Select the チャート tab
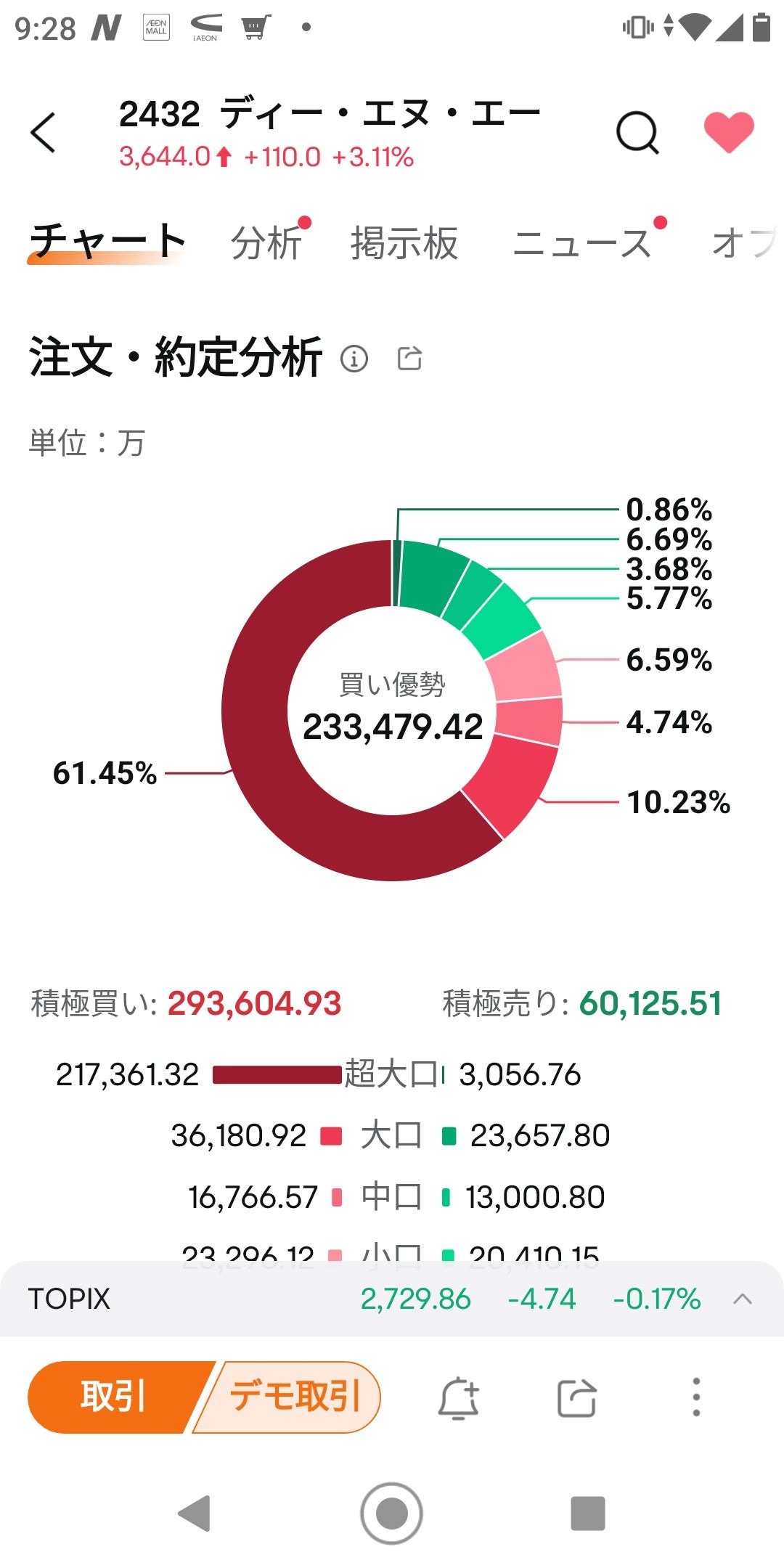Image resolution: width=784 pixels, height=1568 pixels. click(x=107, y=241)
